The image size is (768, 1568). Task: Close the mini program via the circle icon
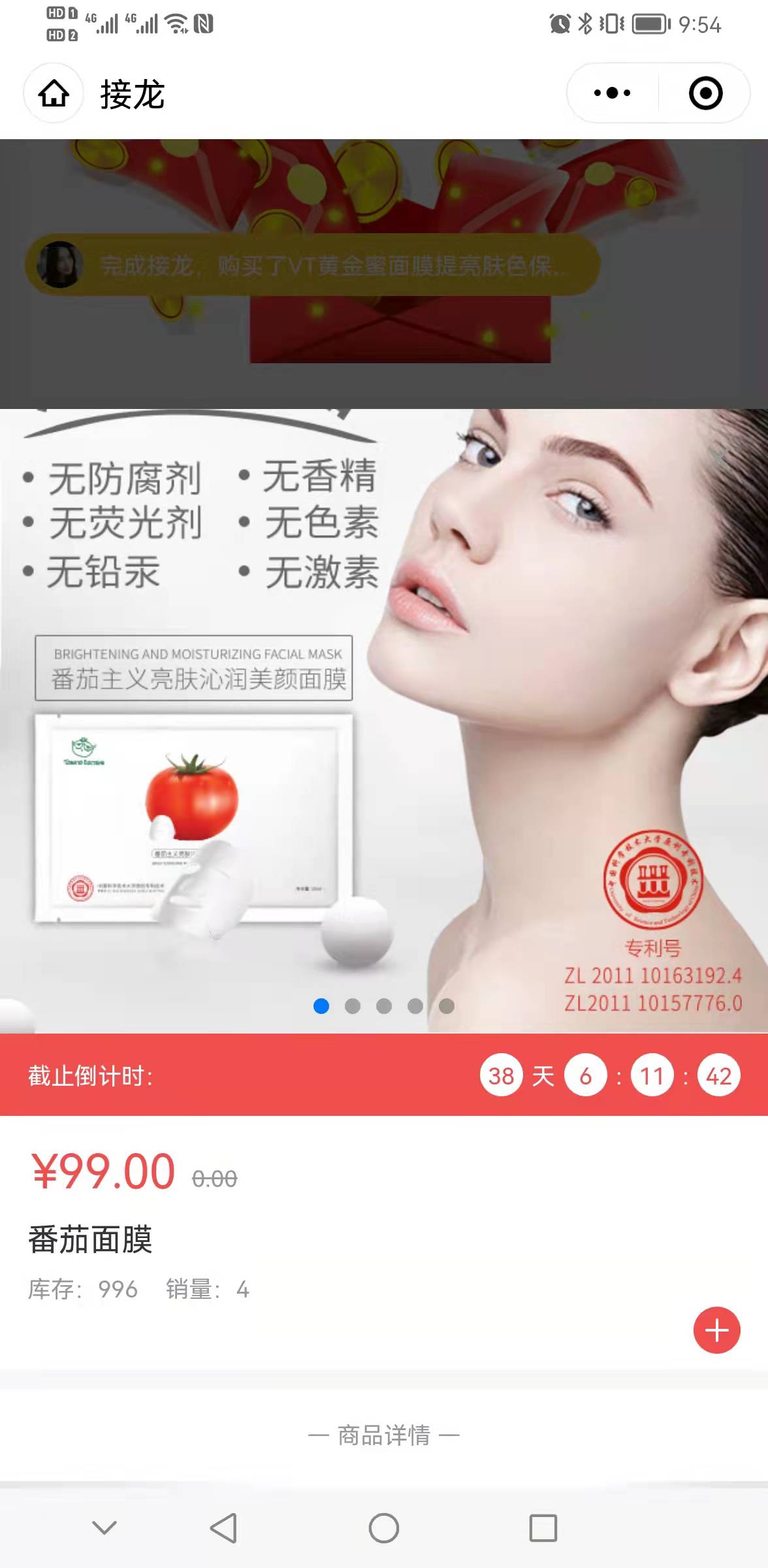point(705,93)
